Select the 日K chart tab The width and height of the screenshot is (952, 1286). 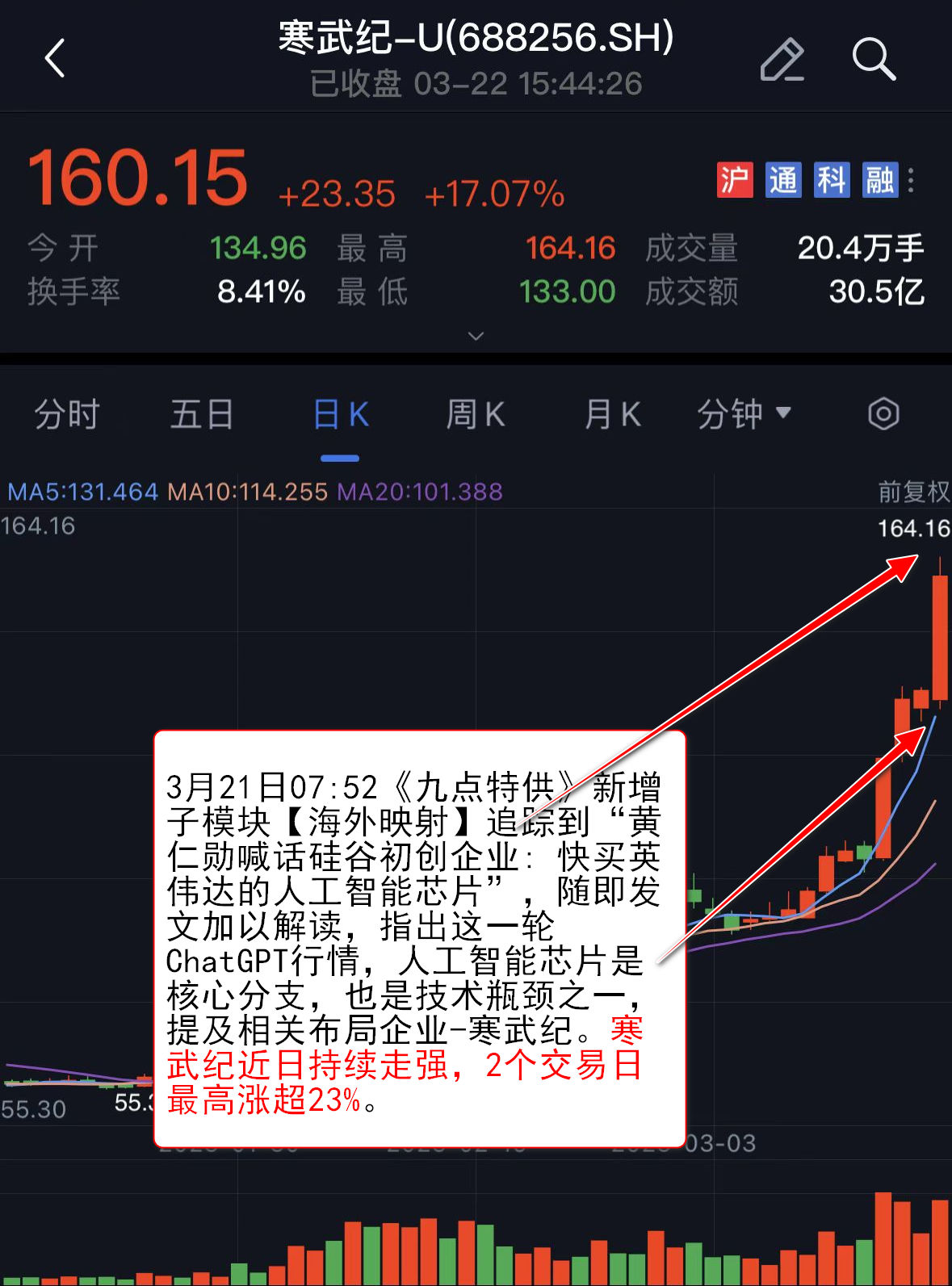click(340, 414)
